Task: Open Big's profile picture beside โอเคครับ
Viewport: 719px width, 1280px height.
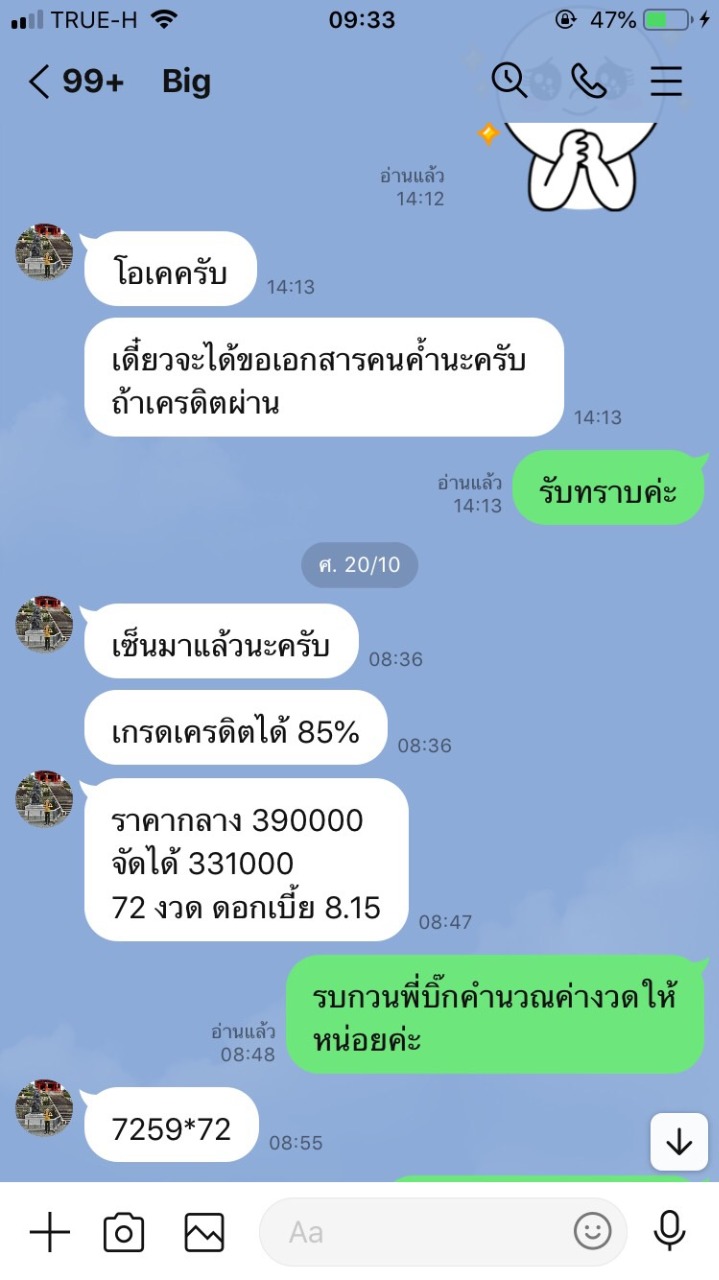Action: pos(44,252)
